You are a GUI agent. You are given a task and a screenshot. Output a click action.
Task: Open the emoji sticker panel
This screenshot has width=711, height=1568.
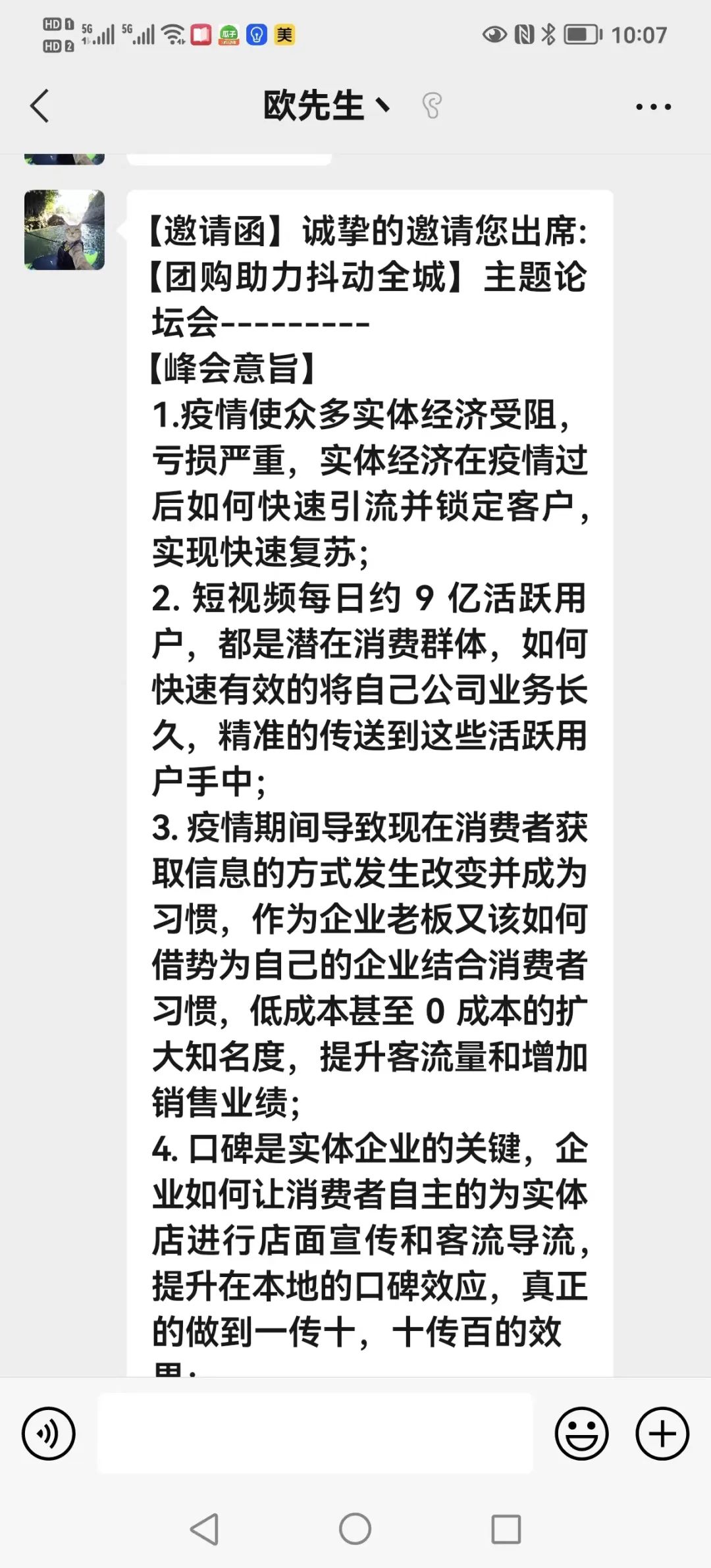click(x=581, y=1433)
